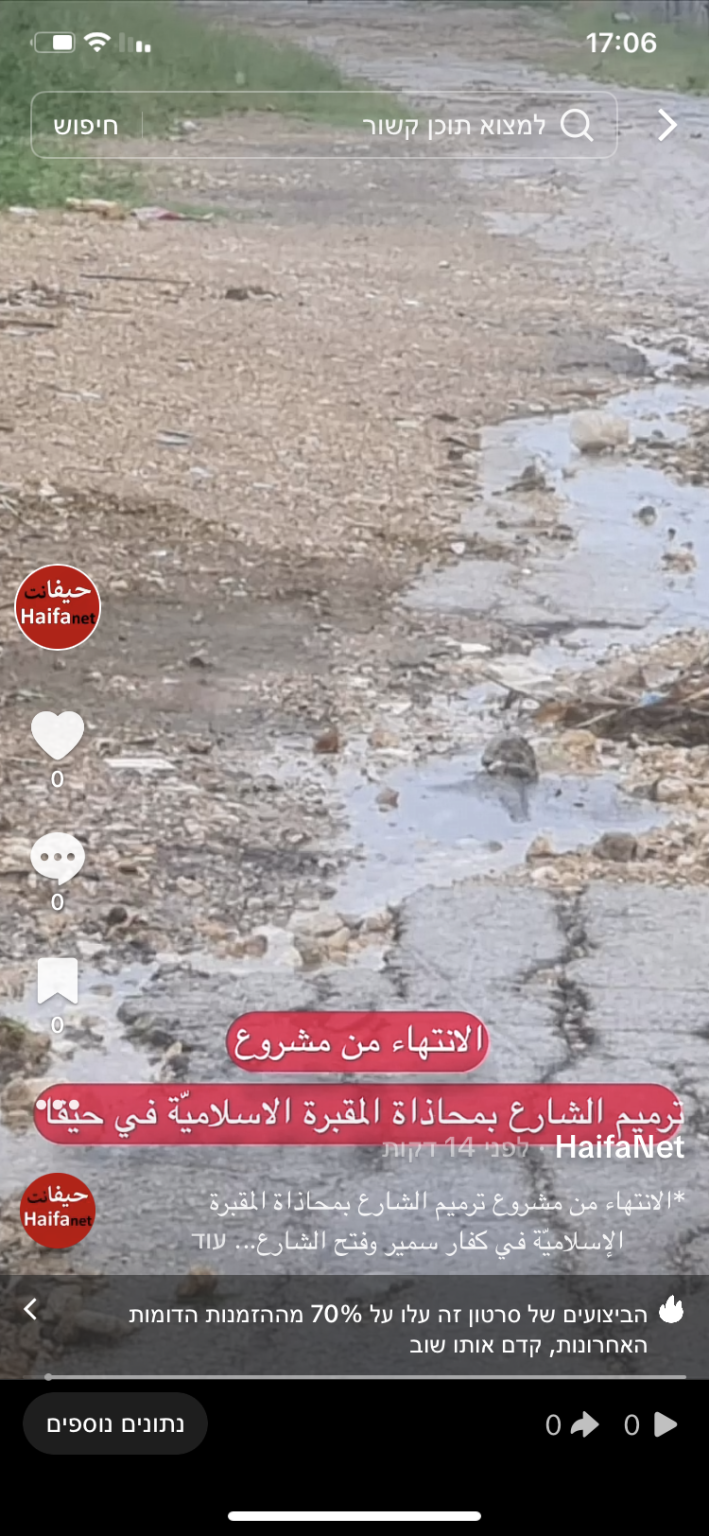Go back using the top arrow

click(667, 125)
